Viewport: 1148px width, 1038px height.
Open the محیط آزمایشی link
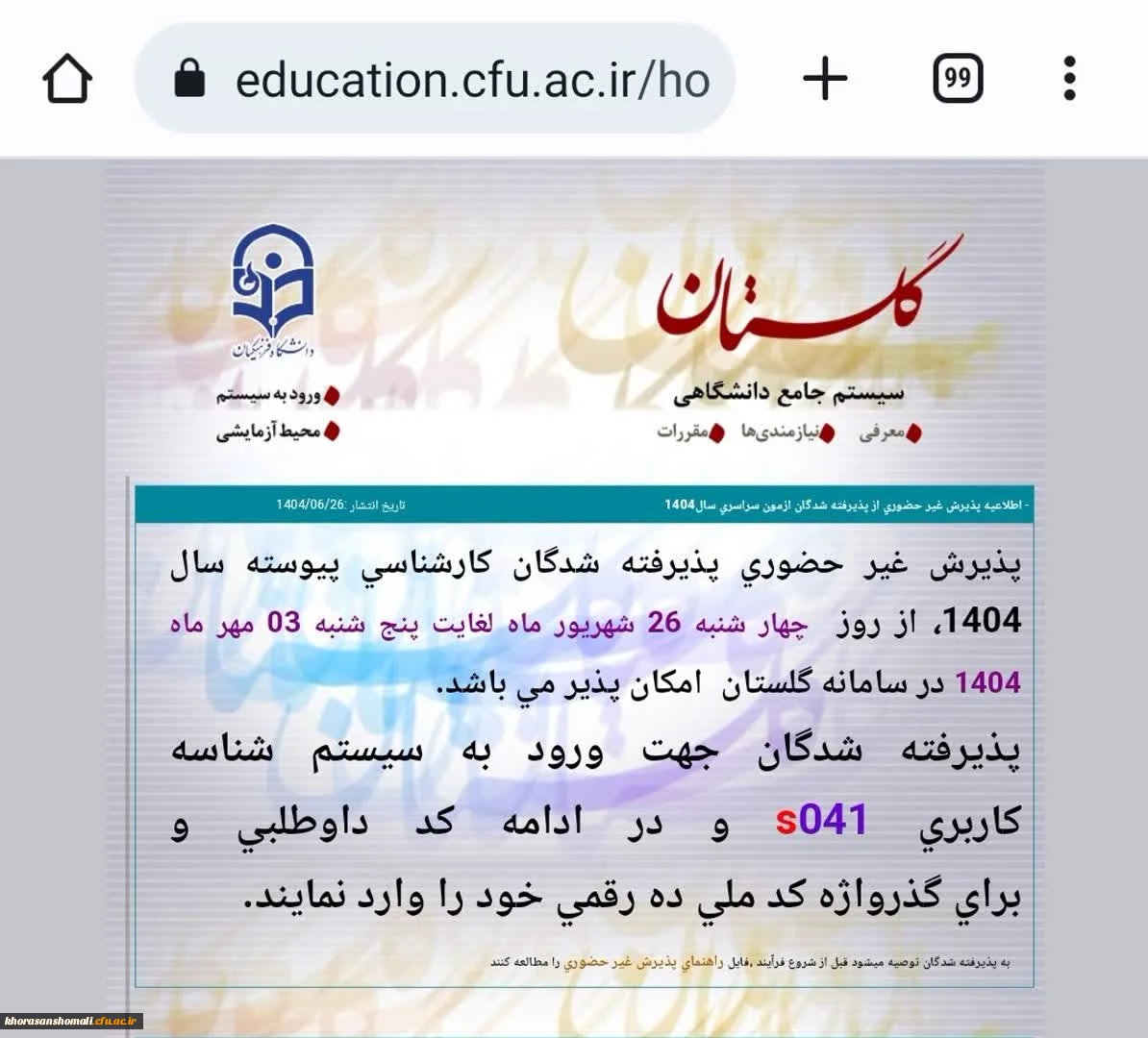click(x=269, y=432)
